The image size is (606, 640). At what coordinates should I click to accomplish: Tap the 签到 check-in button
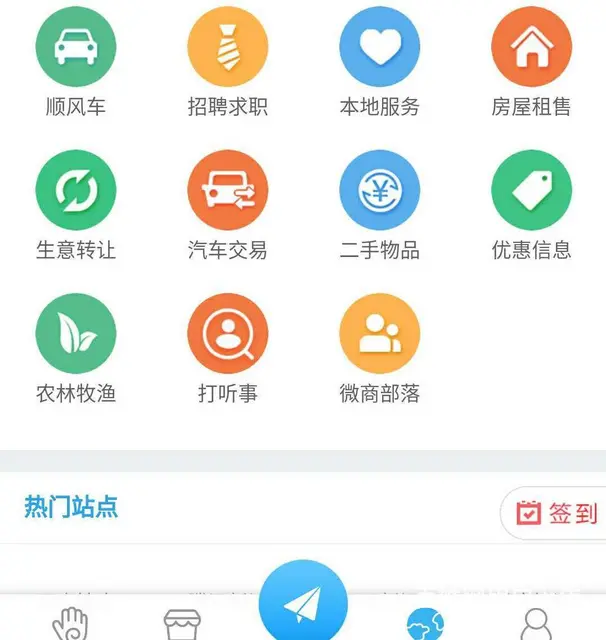click(x=557, y=513)
